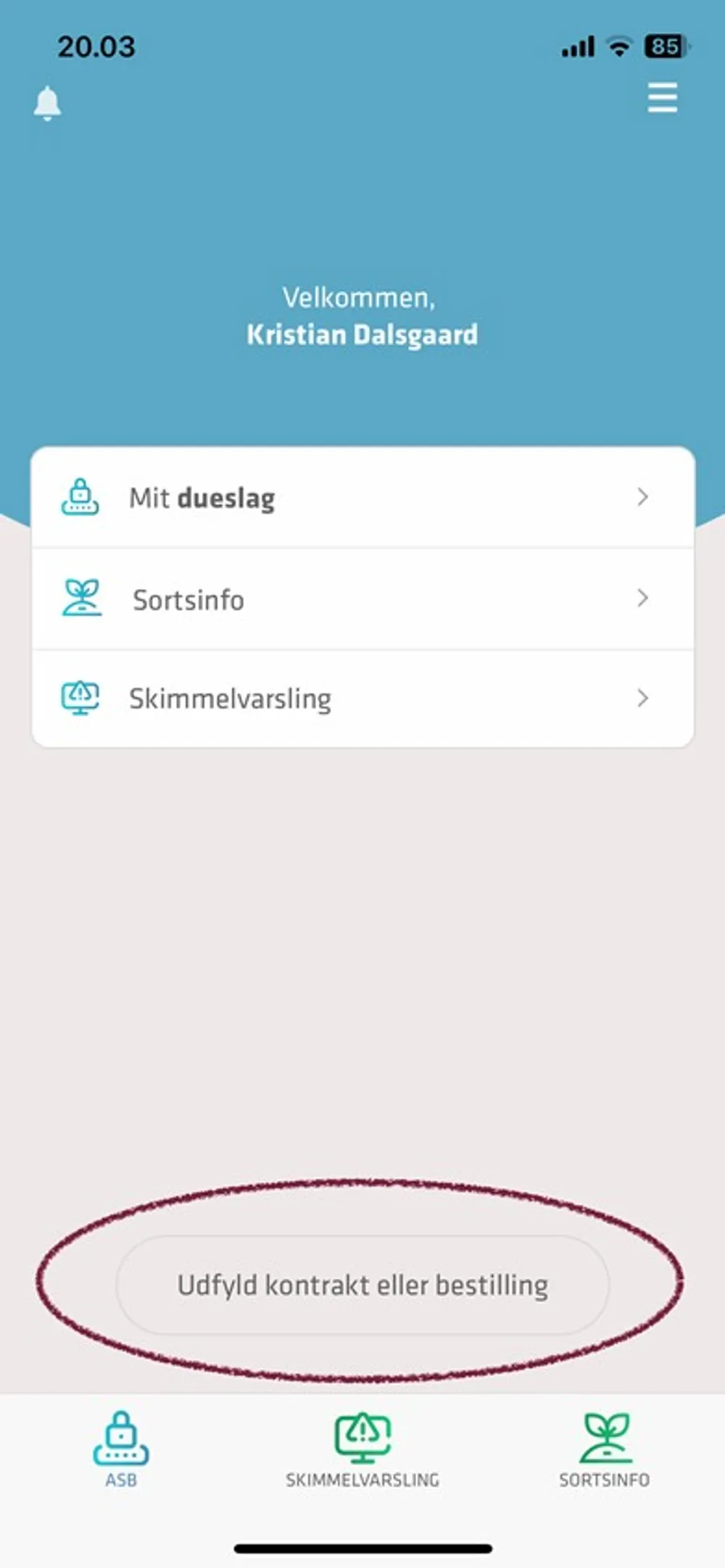Tap the Wi-Fi status icon
The width and height of the screenshot is (725, 1568).
[x=618, y=45]
